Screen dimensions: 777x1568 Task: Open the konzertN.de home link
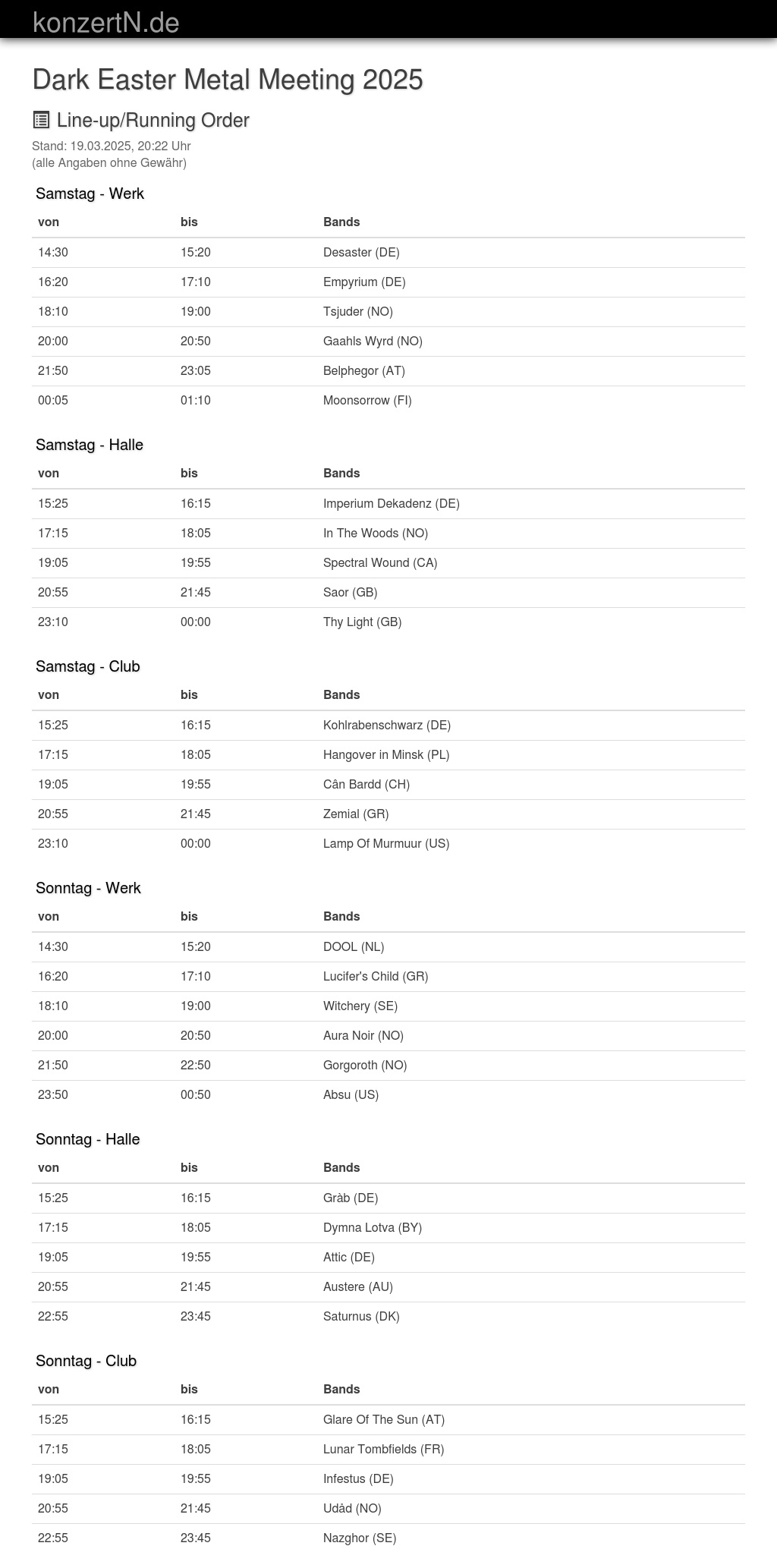click(106, 22)
